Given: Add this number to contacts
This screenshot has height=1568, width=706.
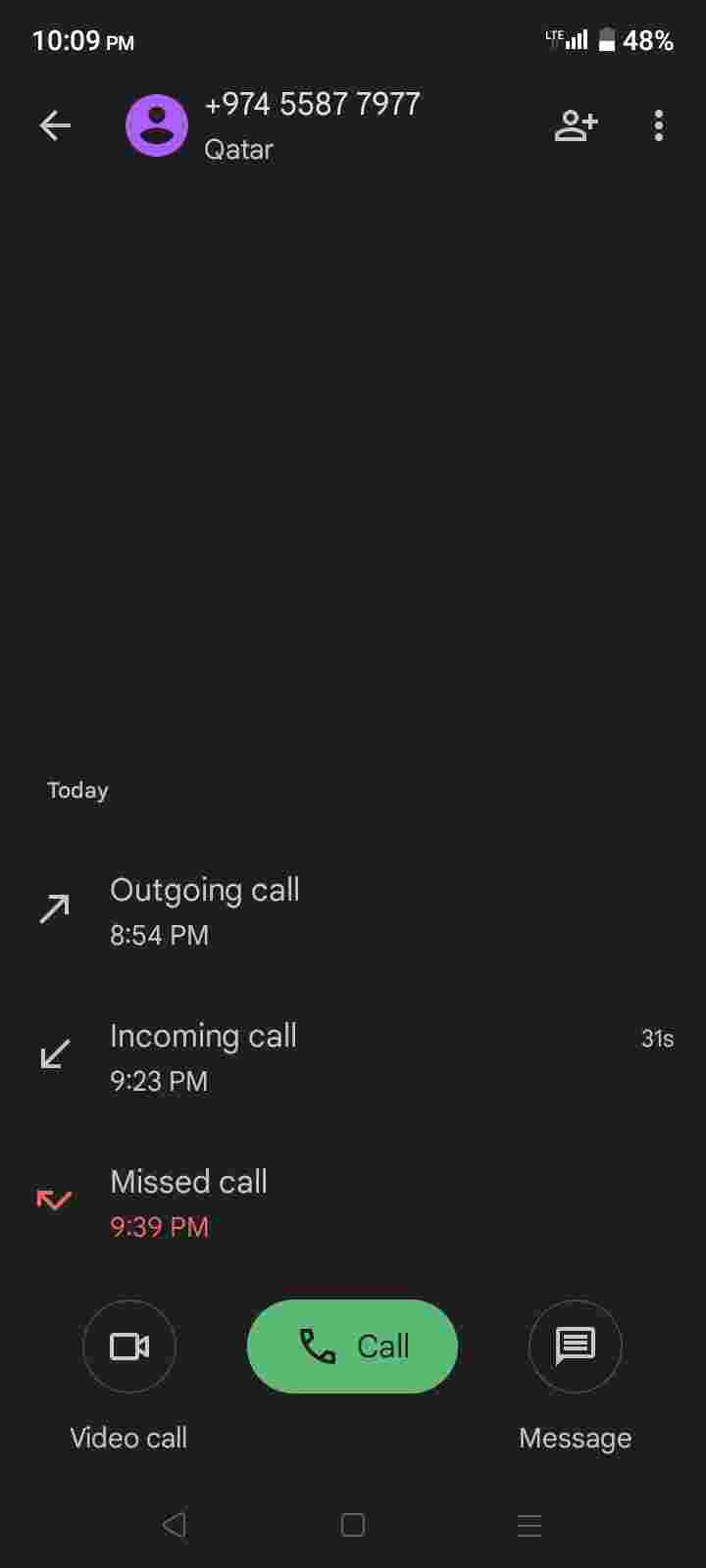Looking at the screenshot, I should pos(576,125).
